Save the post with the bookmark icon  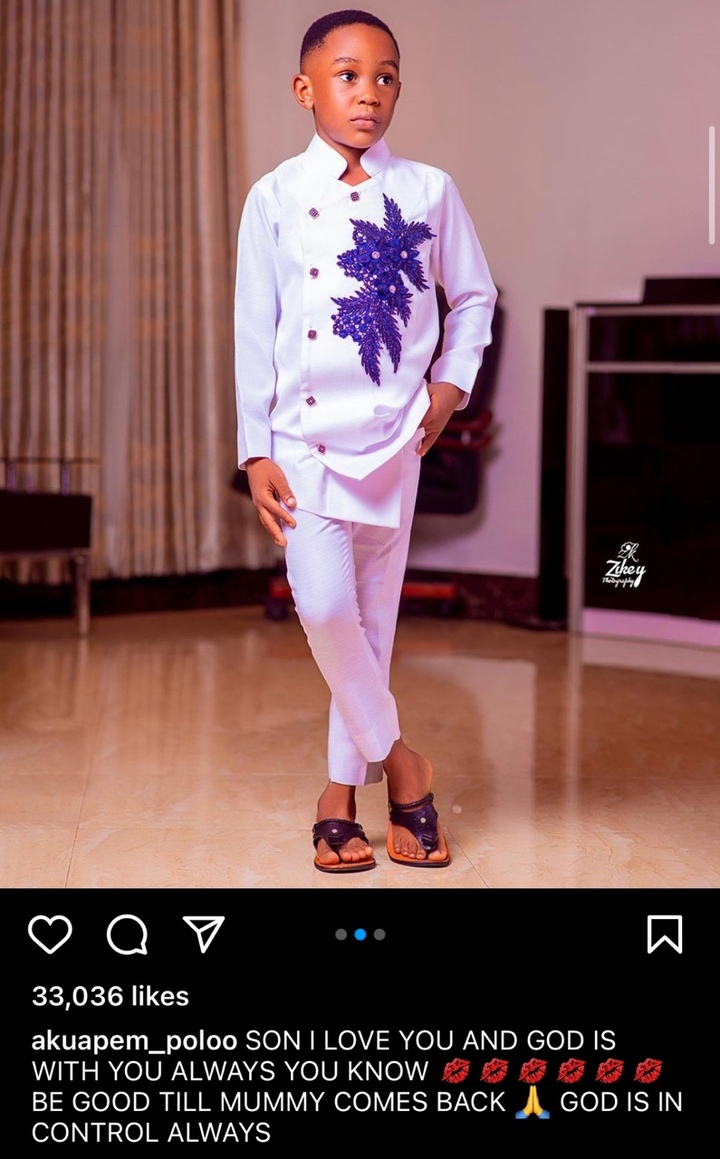(665, 934)
